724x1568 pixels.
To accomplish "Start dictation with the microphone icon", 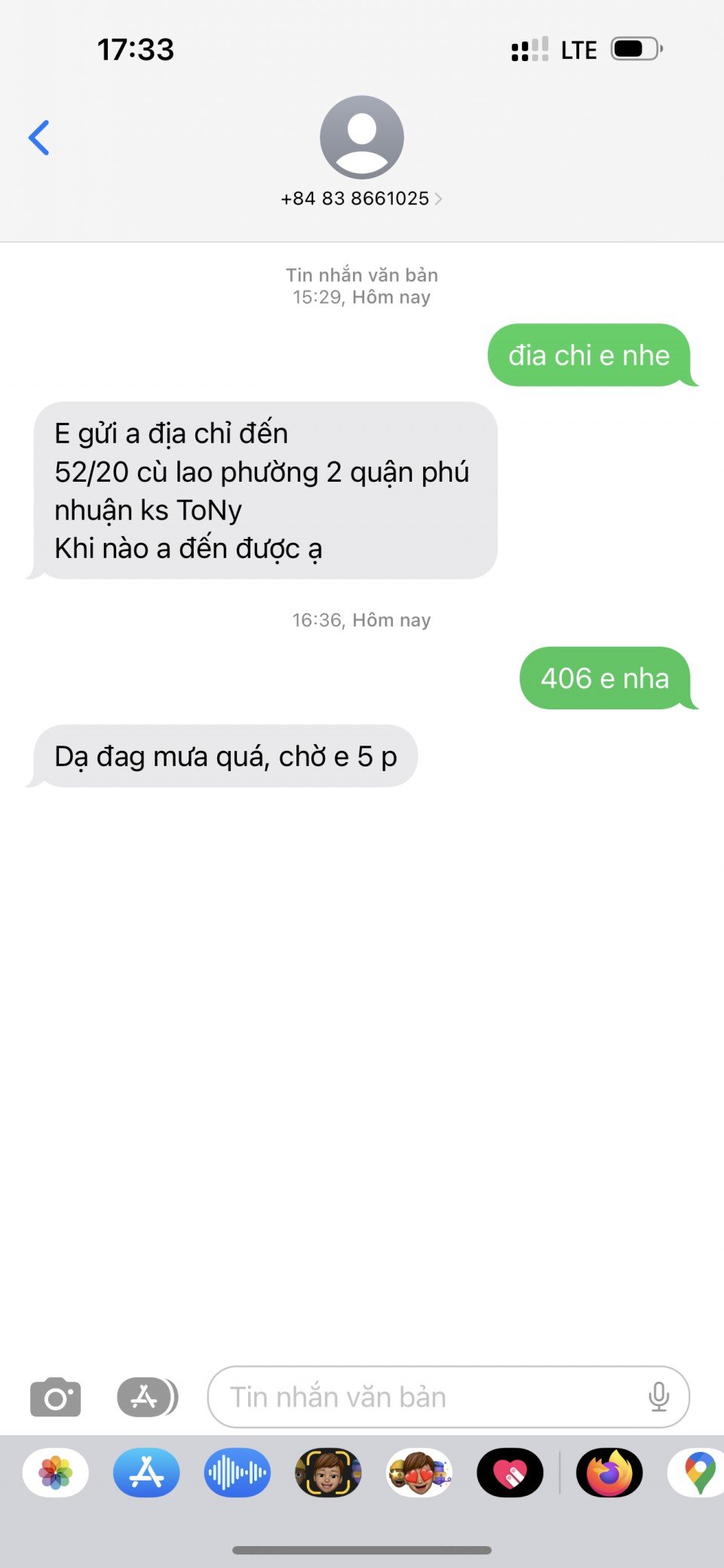I will [x=658, y=1397].
